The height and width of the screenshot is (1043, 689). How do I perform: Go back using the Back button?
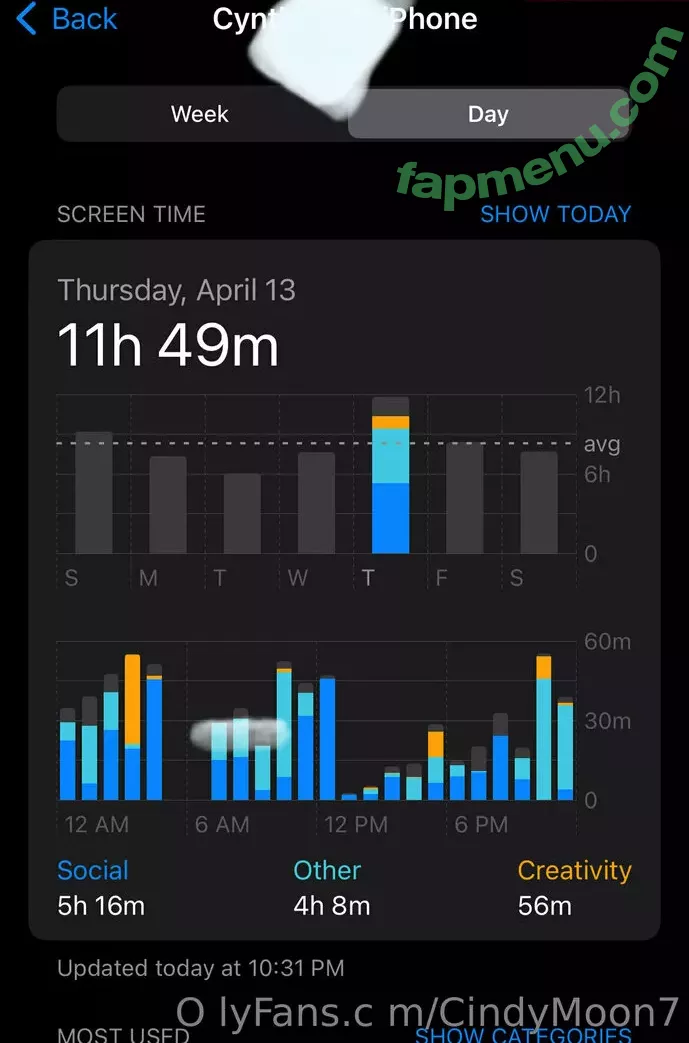click(66, 19)
